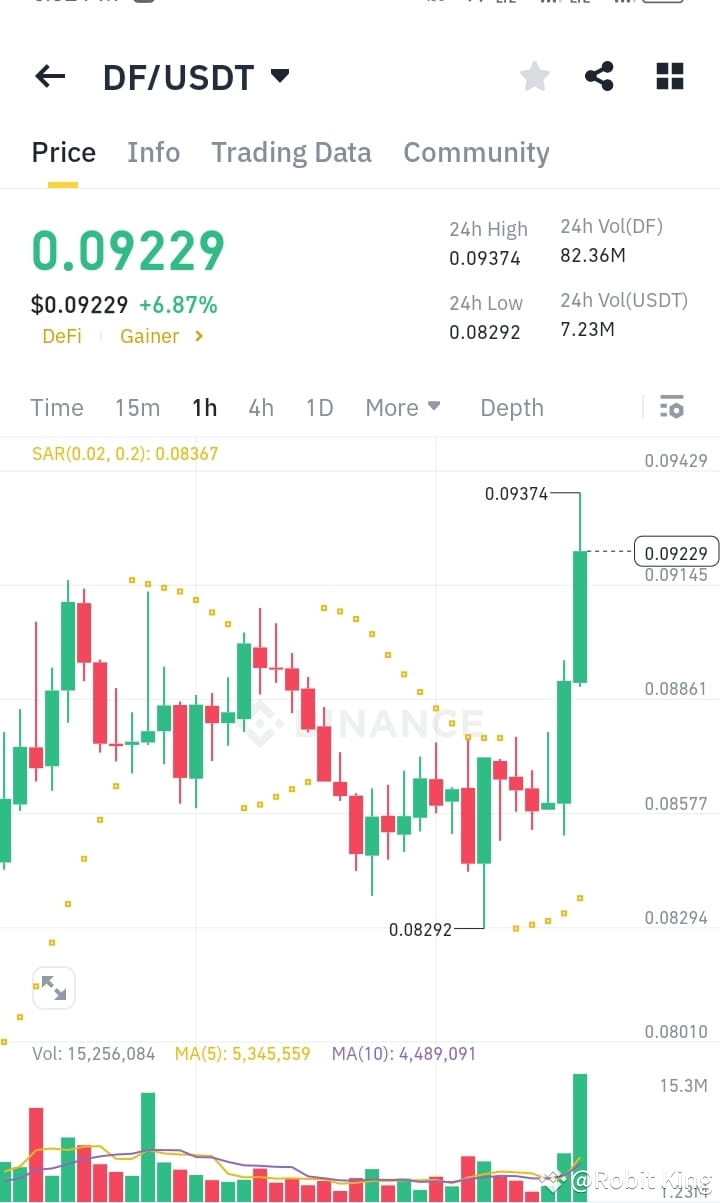720x1203 pixels.
Task: Enable the 1D chart interval
Action: (x=319, y=407)
